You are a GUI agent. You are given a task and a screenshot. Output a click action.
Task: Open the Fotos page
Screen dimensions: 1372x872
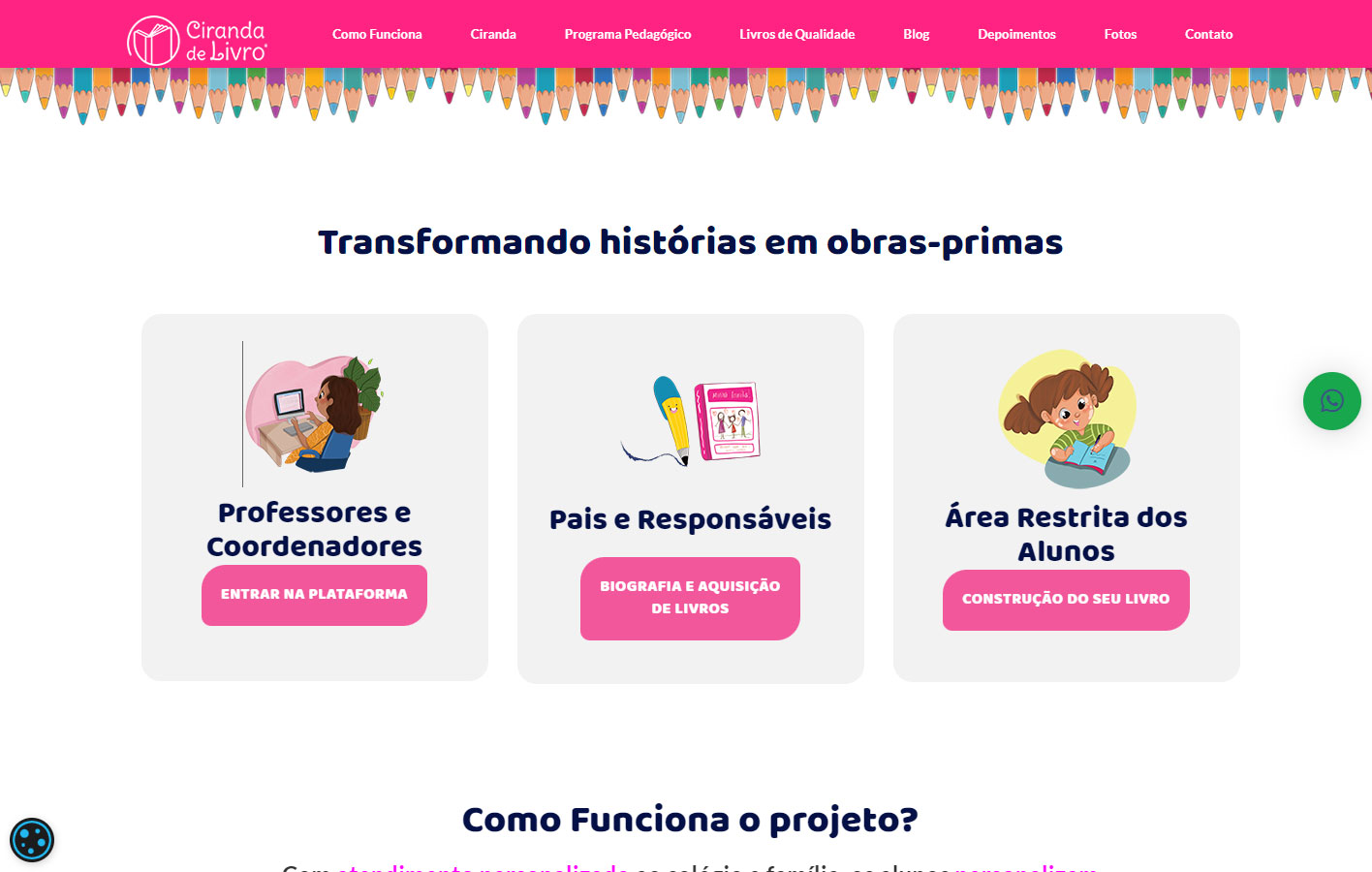(x=1120, y=34)
